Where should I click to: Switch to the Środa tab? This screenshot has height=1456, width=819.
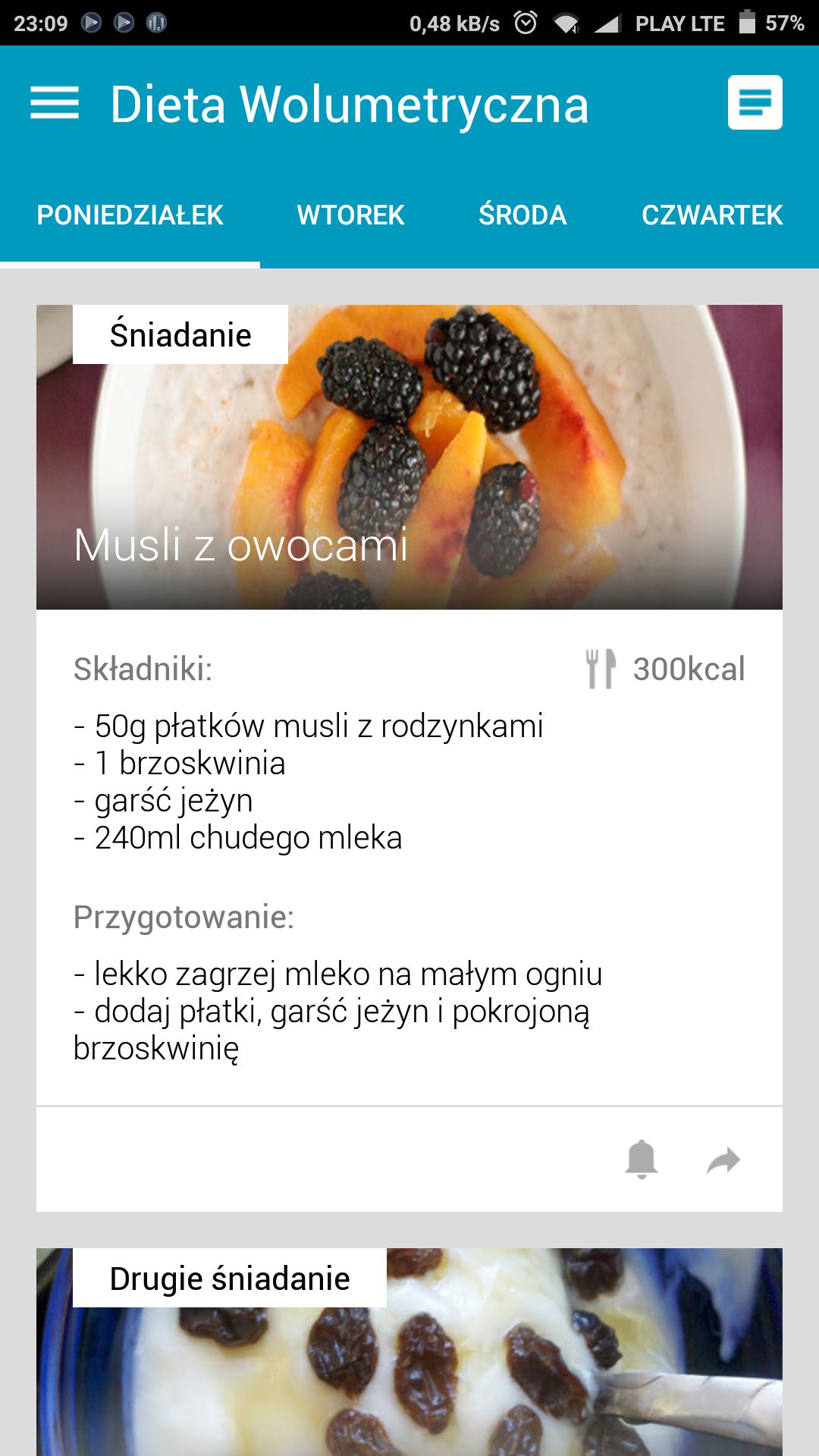(522, 215)
